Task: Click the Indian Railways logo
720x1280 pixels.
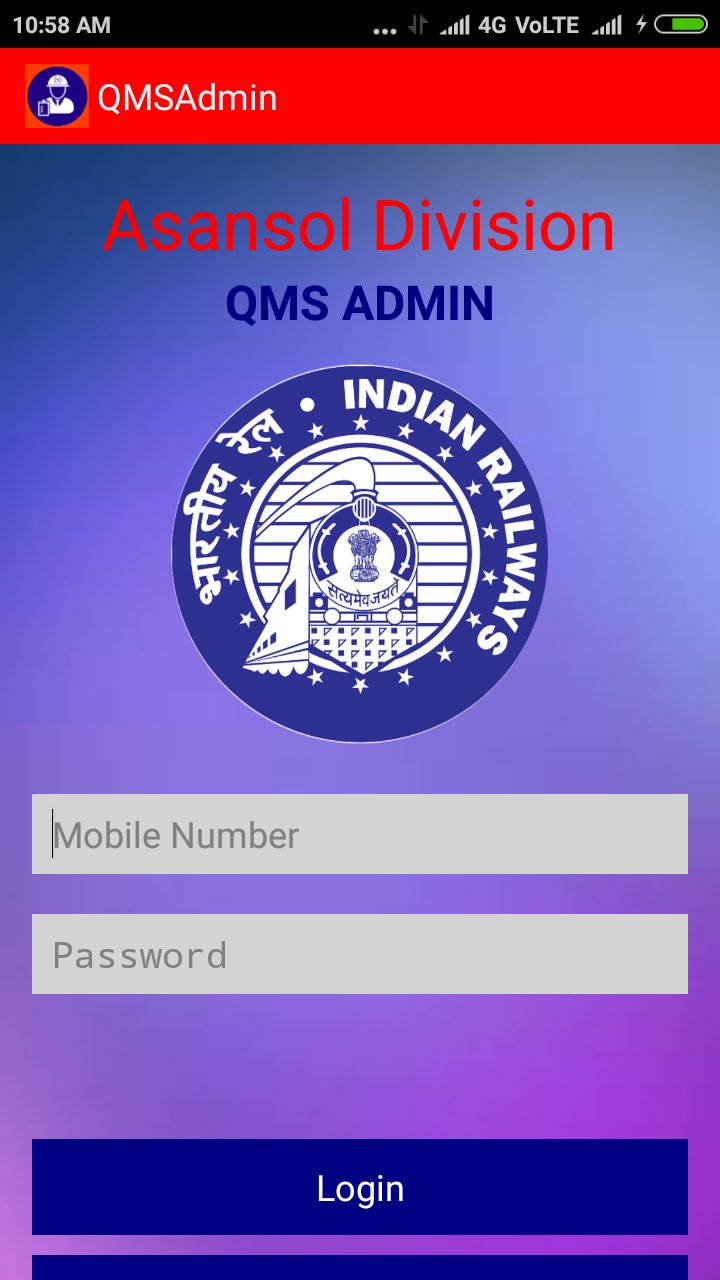Action: click(x=360, y=550)
